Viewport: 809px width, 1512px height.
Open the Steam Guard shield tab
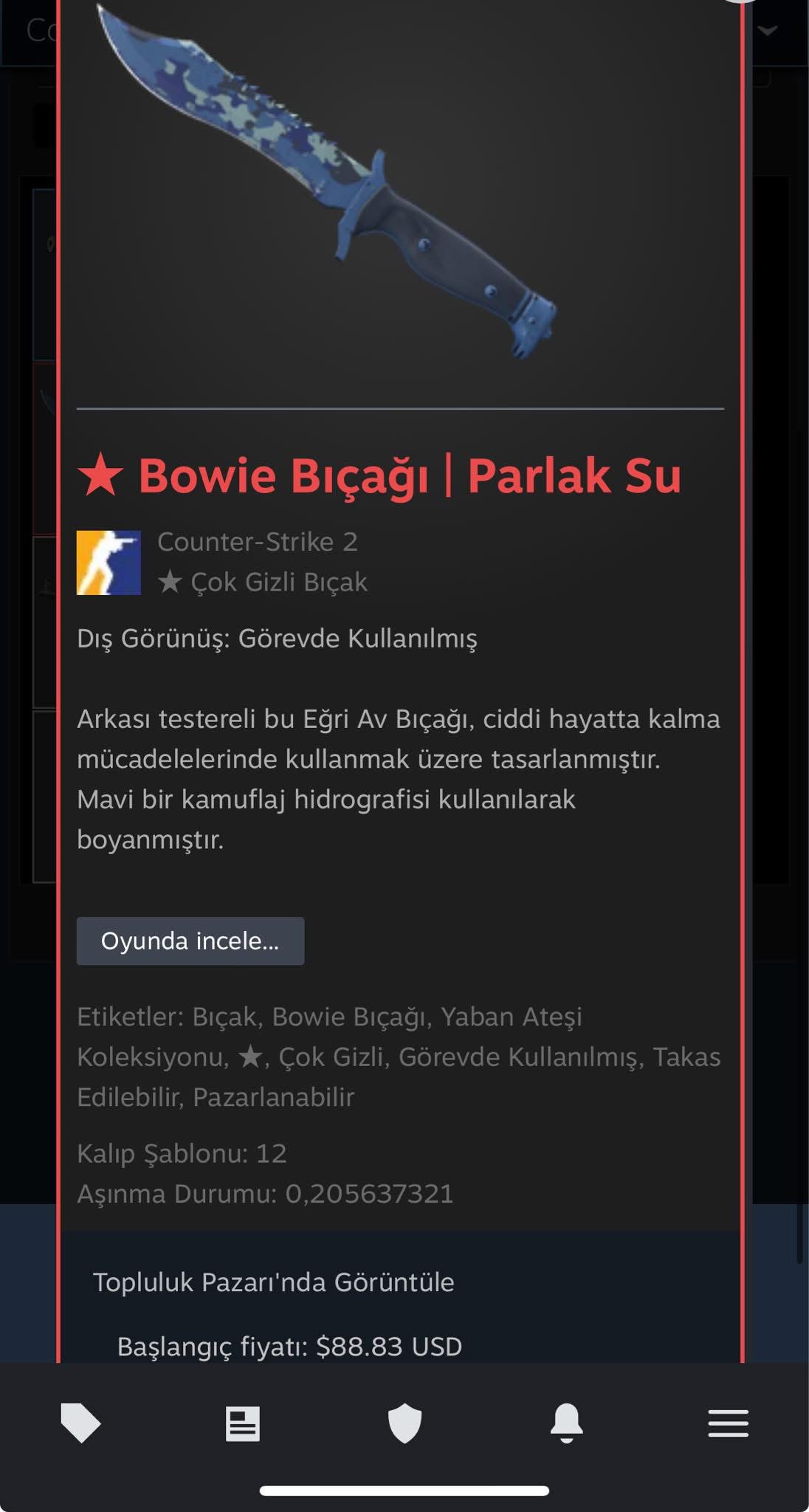point(404,1423)
